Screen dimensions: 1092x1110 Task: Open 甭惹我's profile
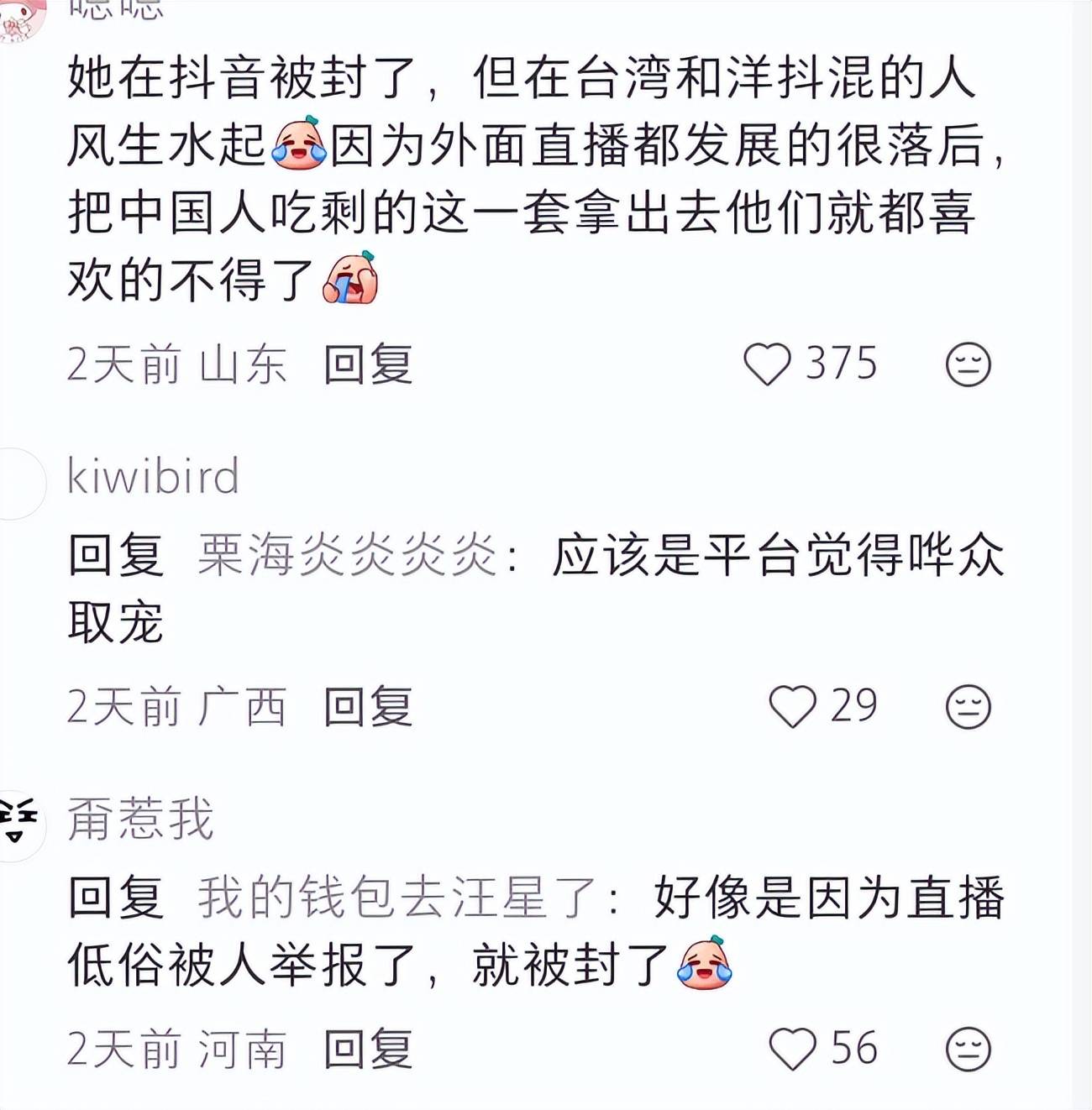[x=140, y=819]
